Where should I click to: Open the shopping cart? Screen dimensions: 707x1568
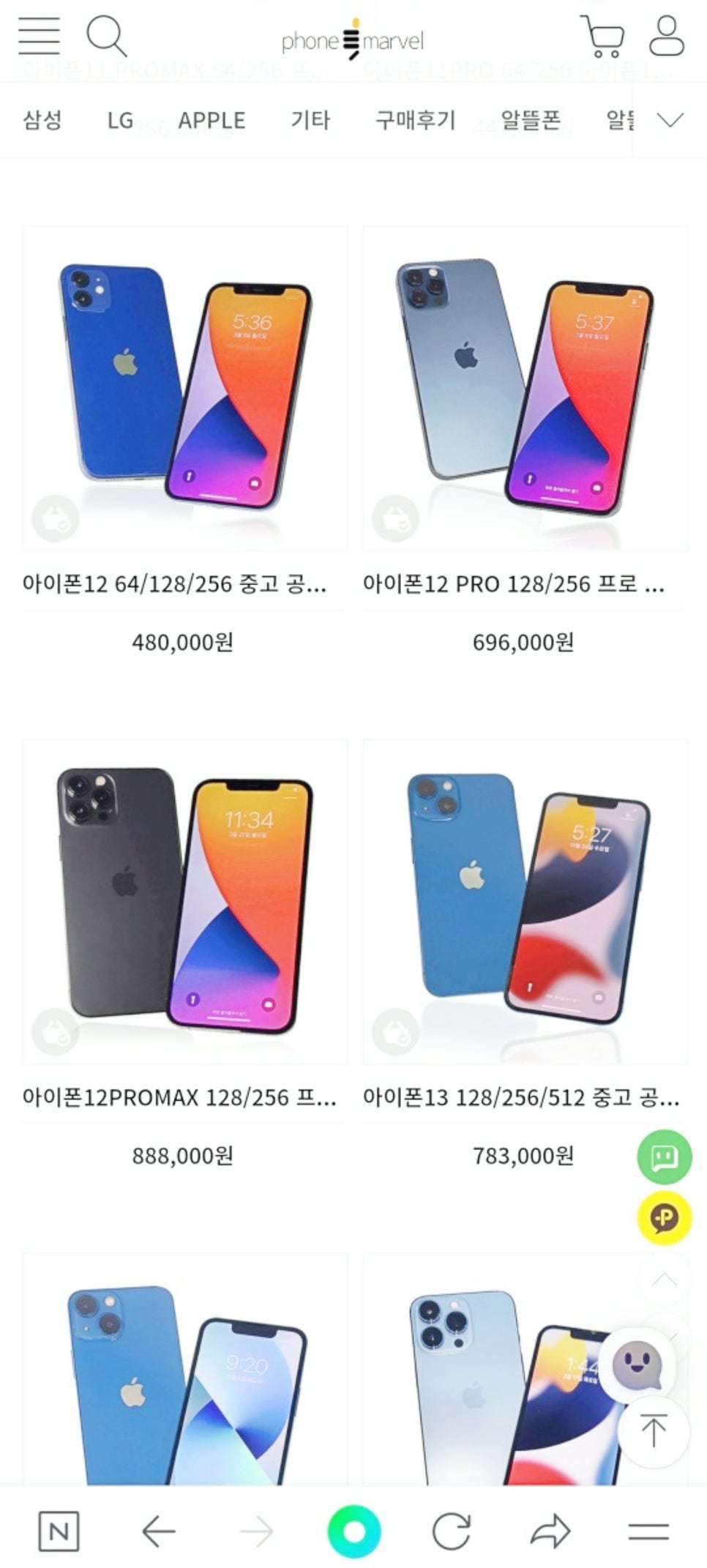602,37
